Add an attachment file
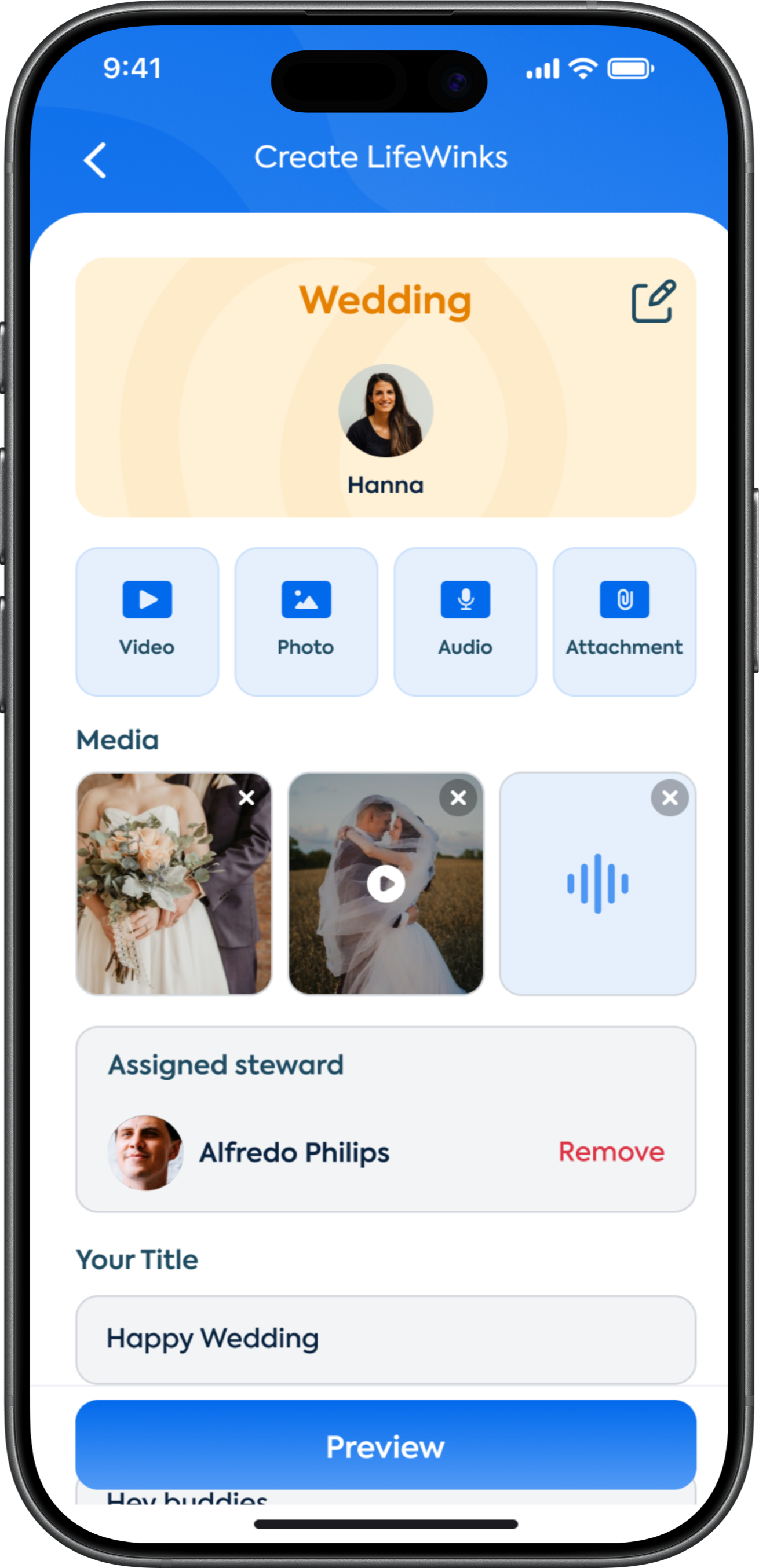 (624, 621)
